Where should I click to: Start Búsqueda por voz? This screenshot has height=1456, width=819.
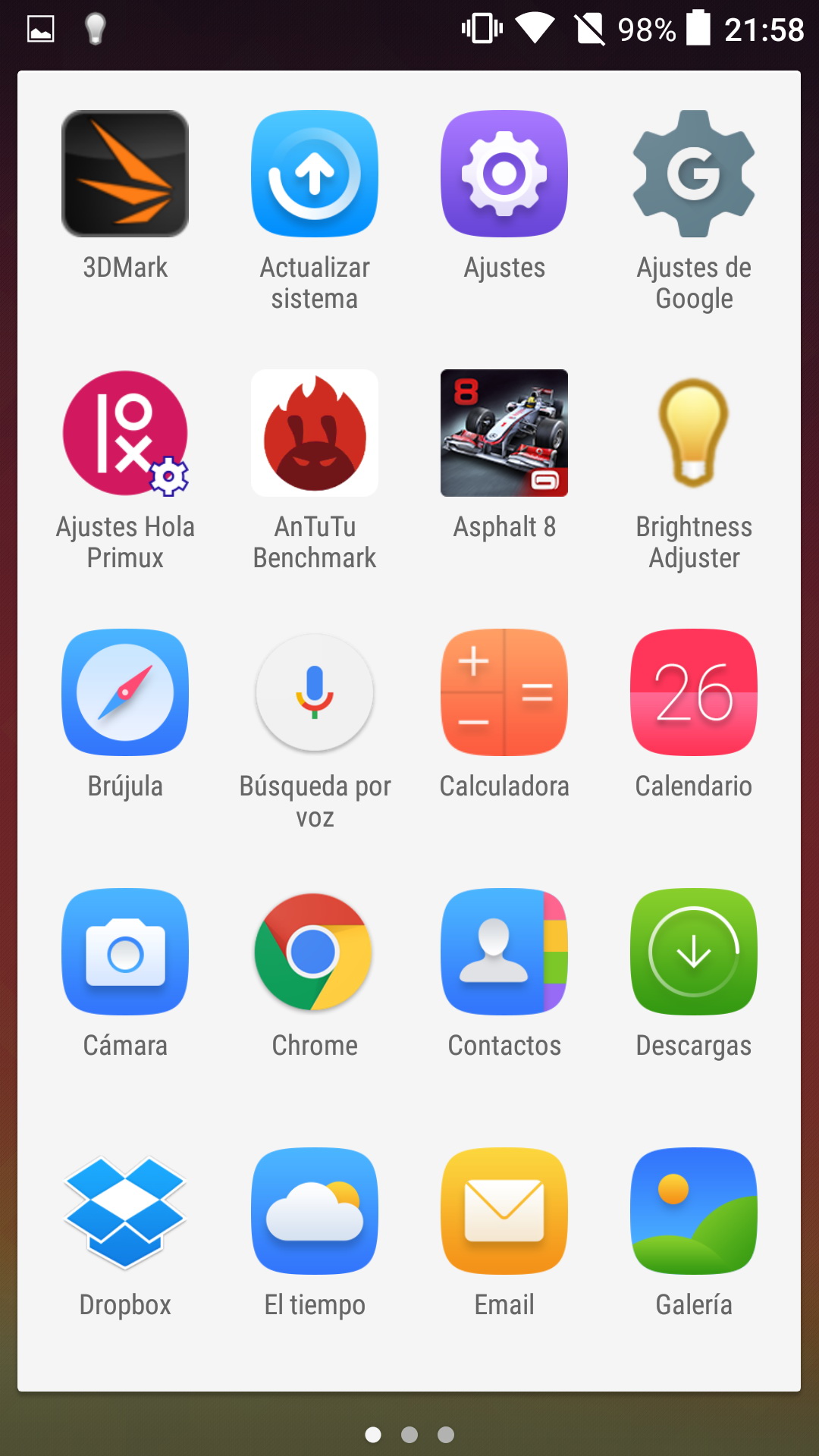pos(315,692)
